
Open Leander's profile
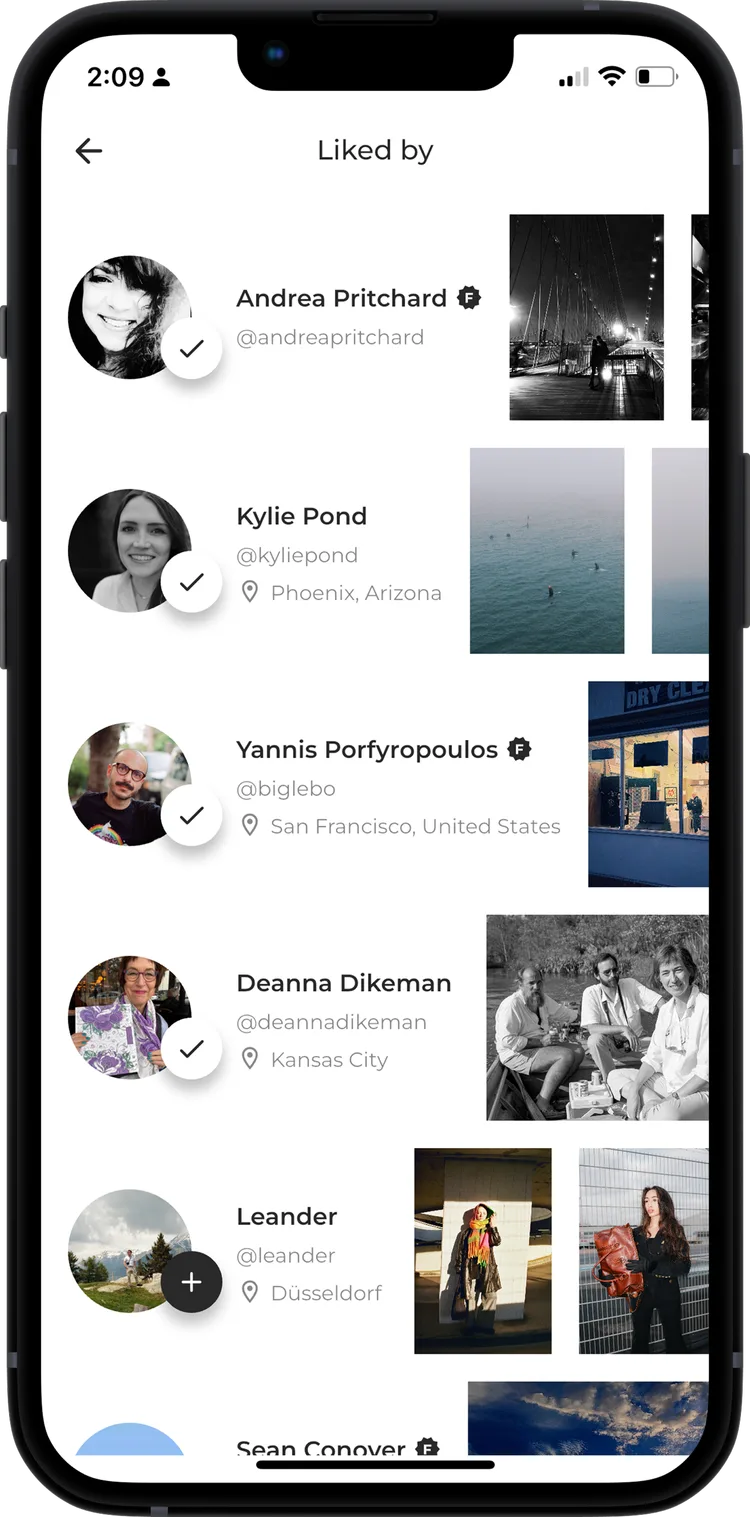click(x=286, y=1217)
